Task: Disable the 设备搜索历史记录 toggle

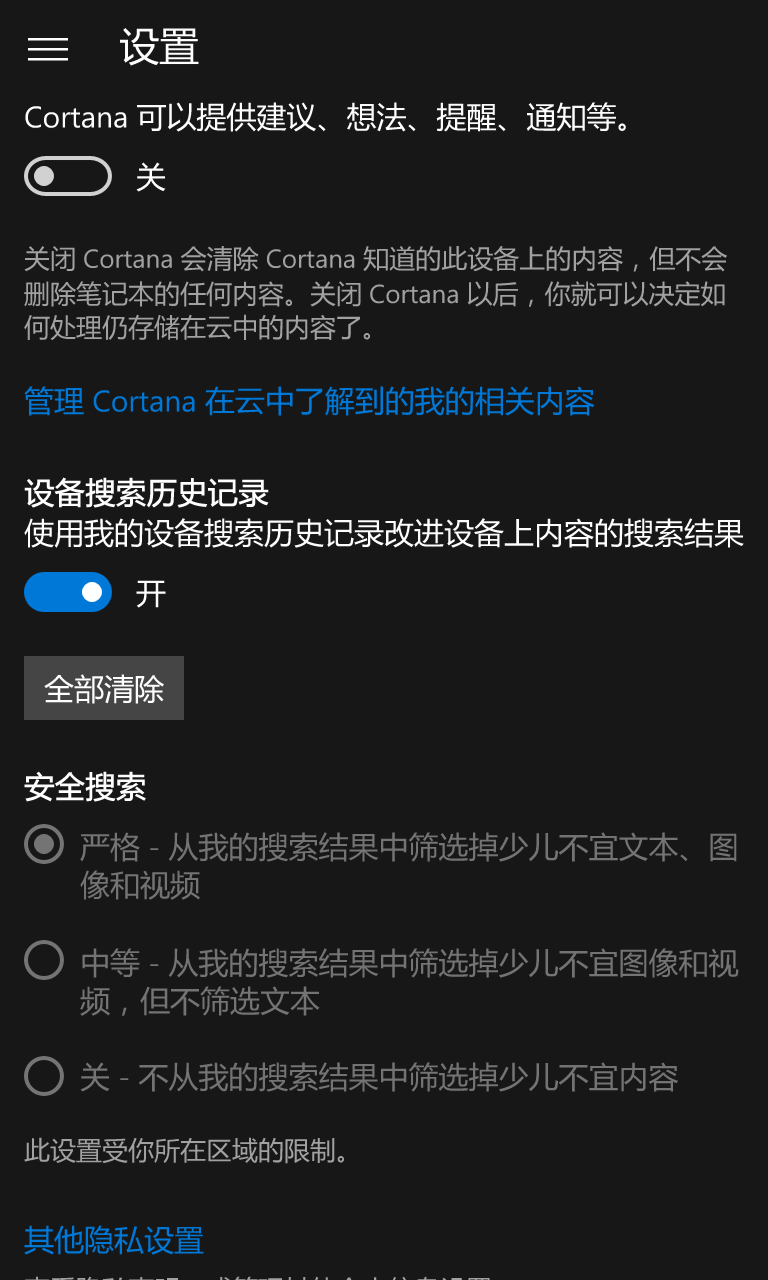Action: tap(68, 592)
